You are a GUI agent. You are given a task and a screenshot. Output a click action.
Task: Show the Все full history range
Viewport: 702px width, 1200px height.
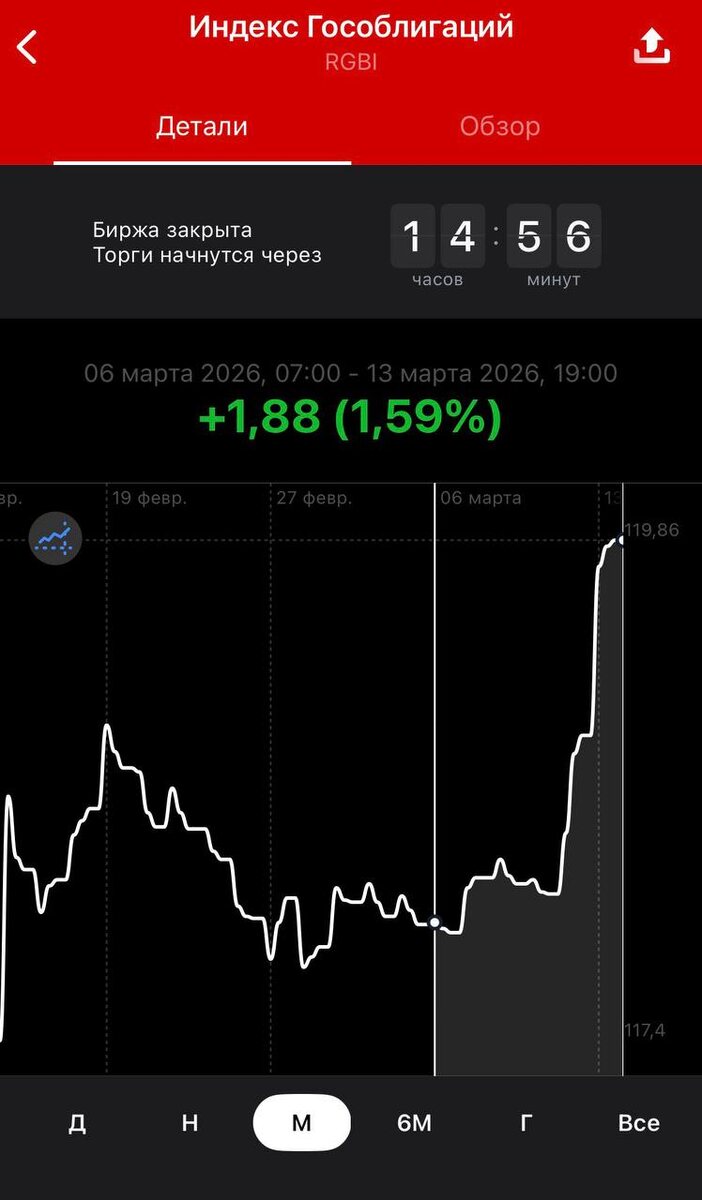pyautogui.click(x=638, y=1123)
